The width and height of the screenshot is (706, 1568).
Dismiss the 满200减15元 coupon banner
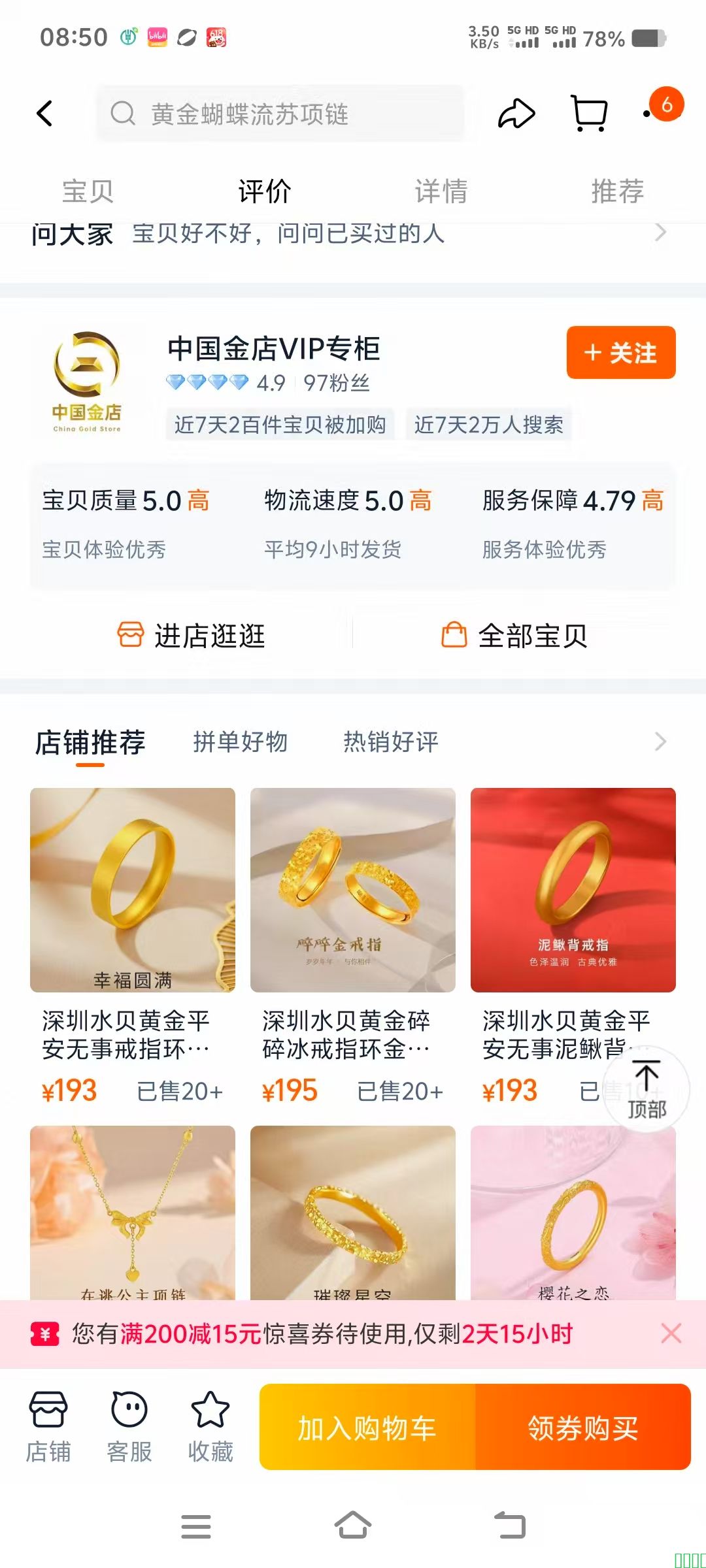point(671,1333)
